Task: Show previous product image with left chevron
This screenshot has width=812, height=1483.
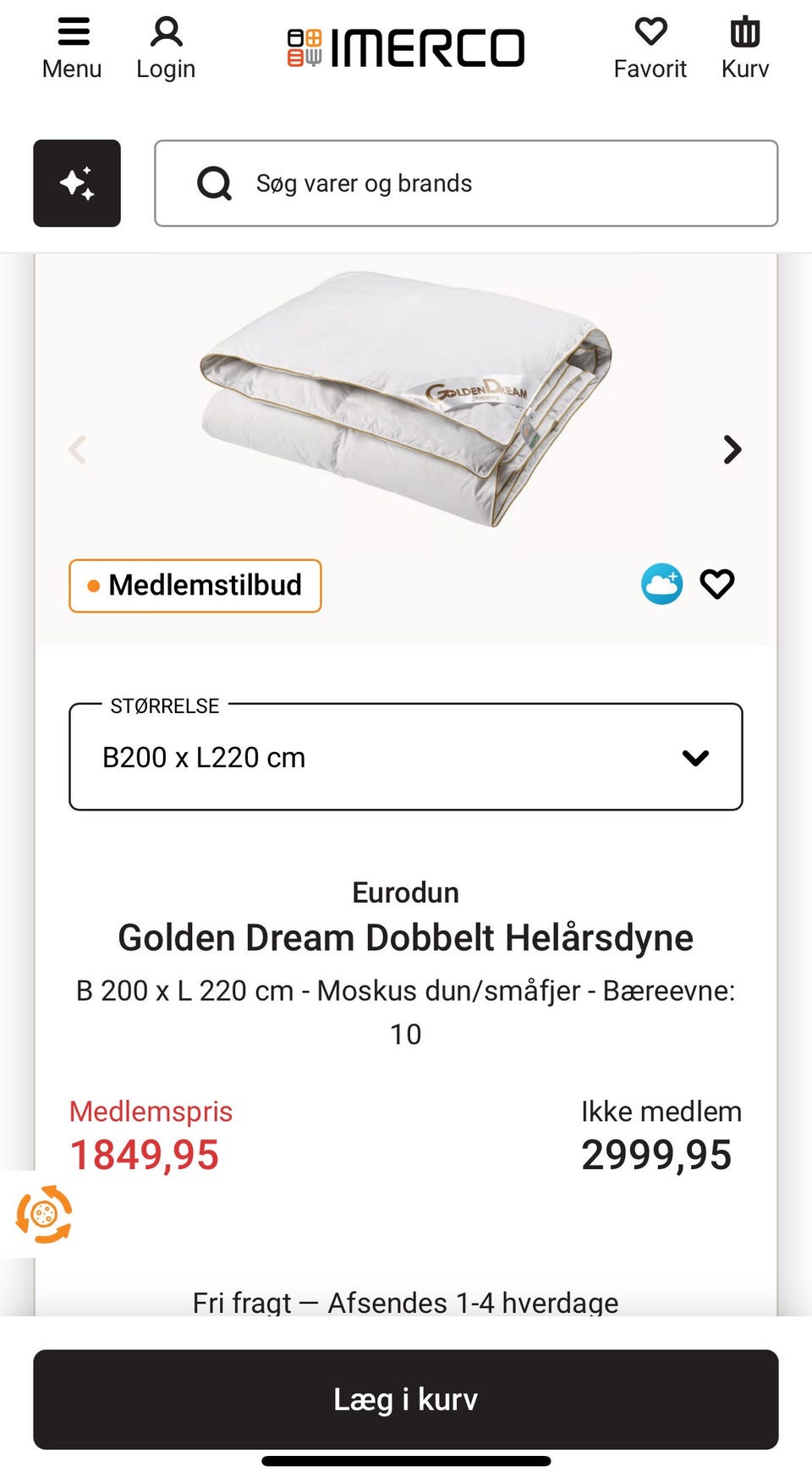Action: click(x=78, y=449)
